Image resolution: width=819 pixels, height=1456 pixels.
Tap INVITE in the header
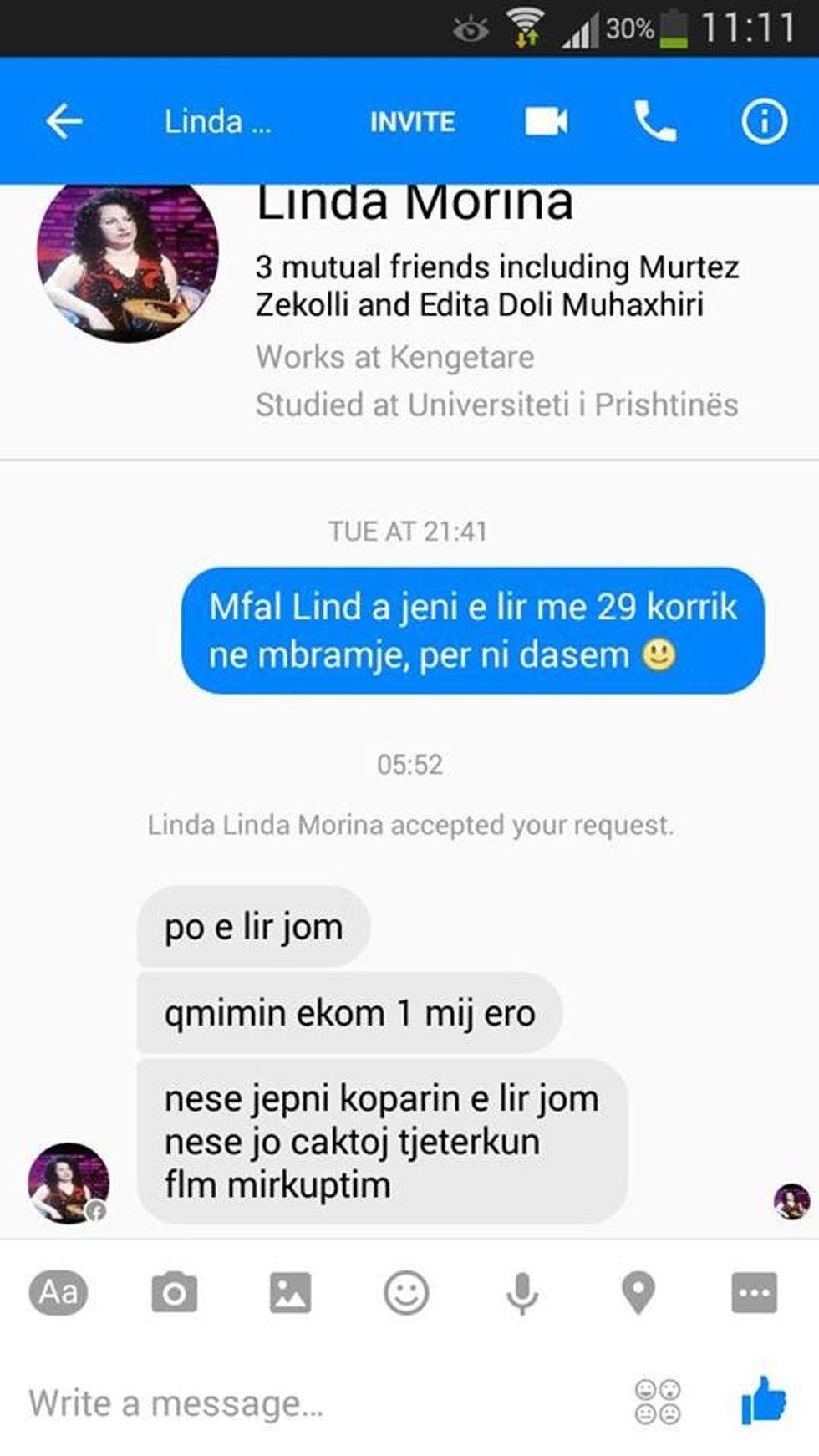(x=411, y=121)
